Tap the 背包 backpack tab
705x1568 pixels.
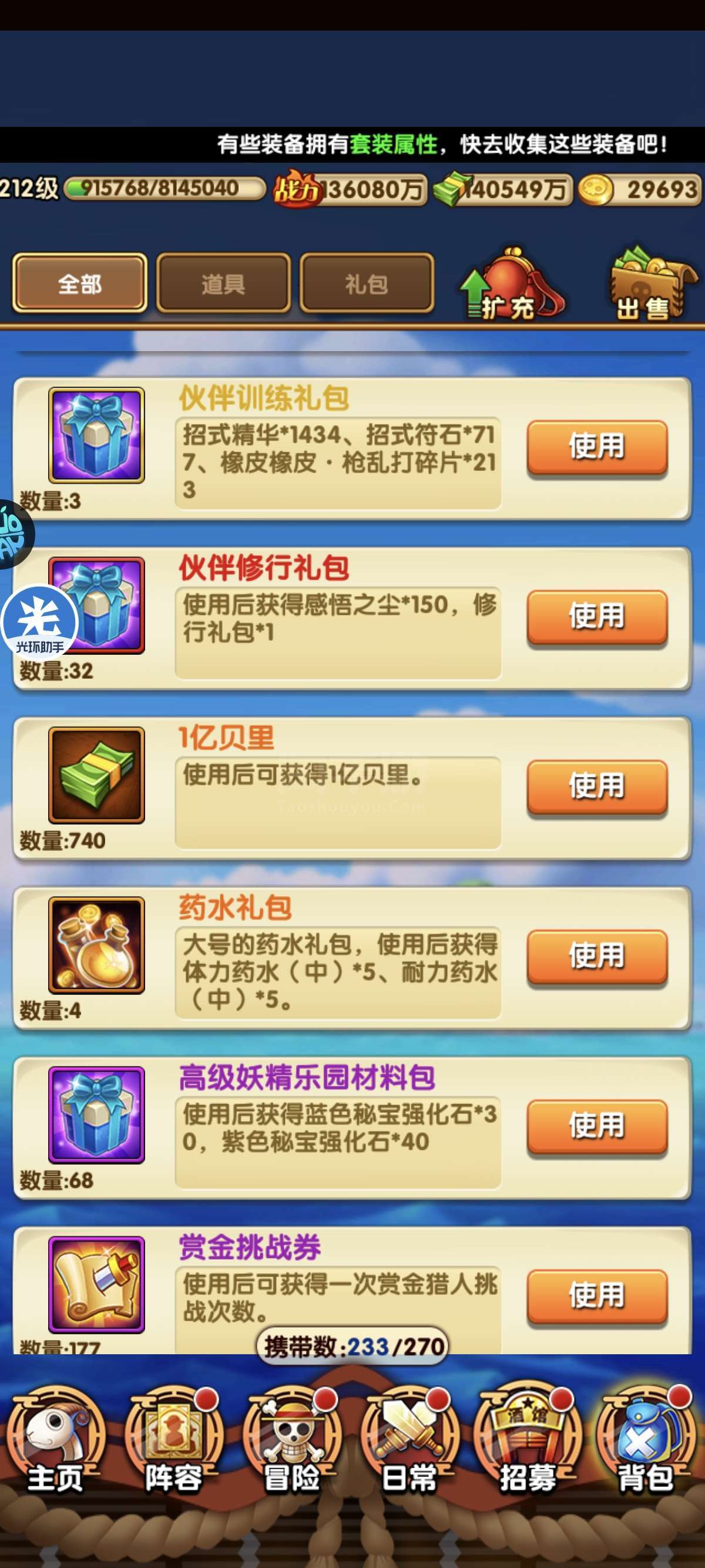[646, 1439]
